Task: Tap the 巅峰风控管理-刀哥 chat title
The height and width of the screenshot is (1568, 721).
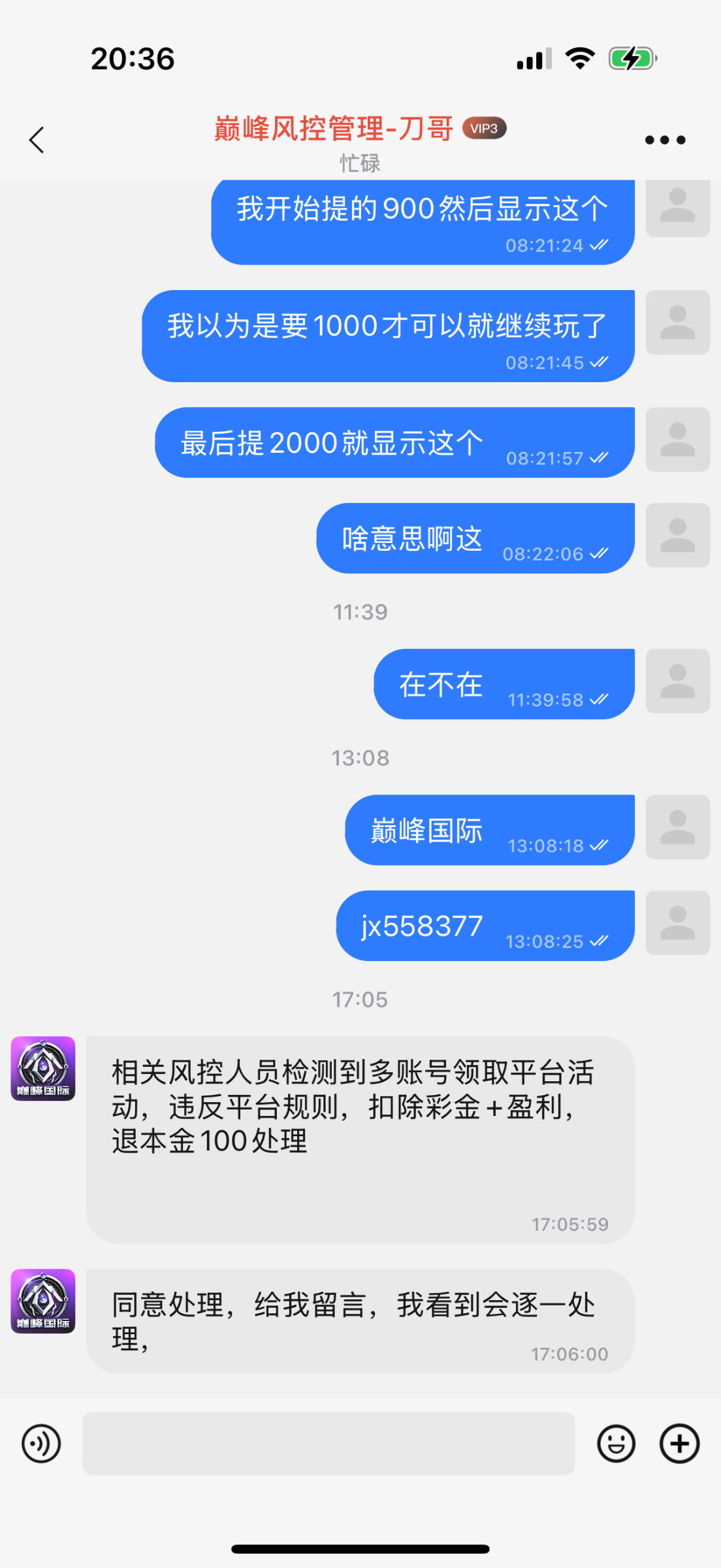Action: point(332,129)
